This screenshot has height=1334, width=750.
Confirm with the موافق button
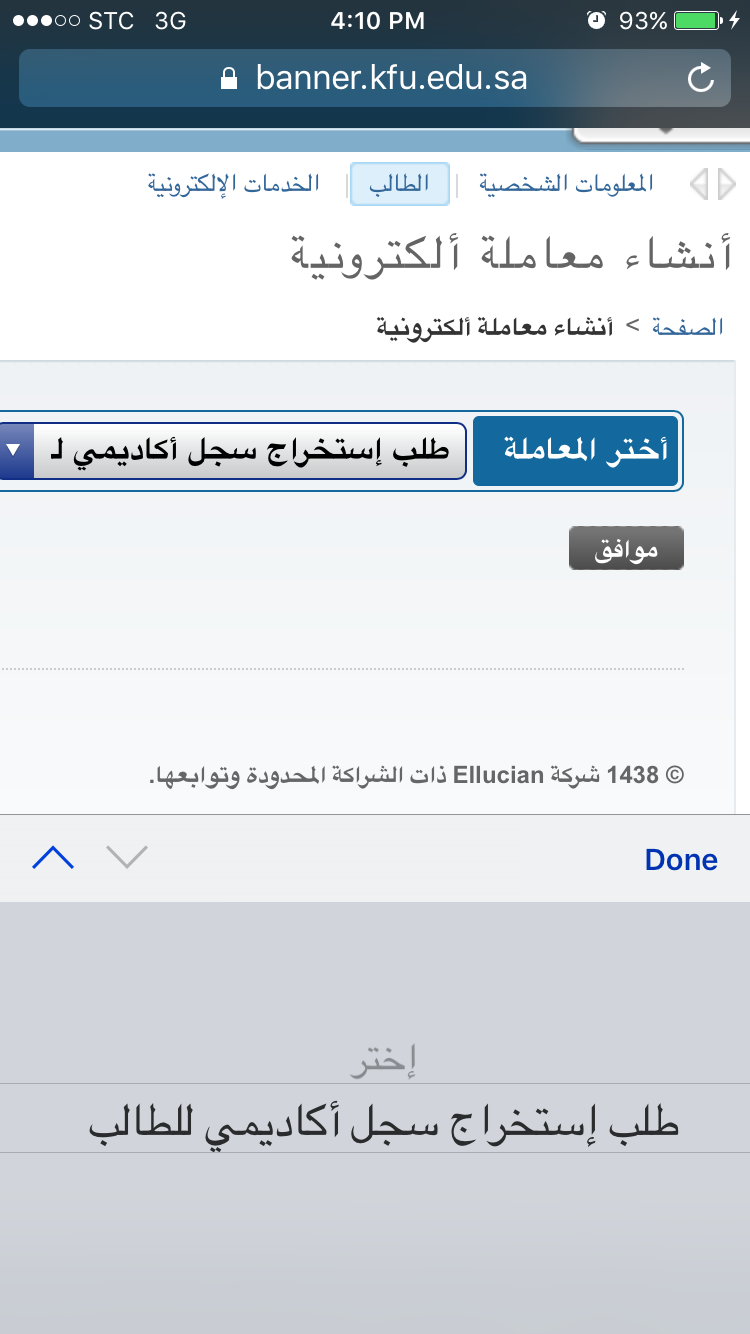coord(626,549)
